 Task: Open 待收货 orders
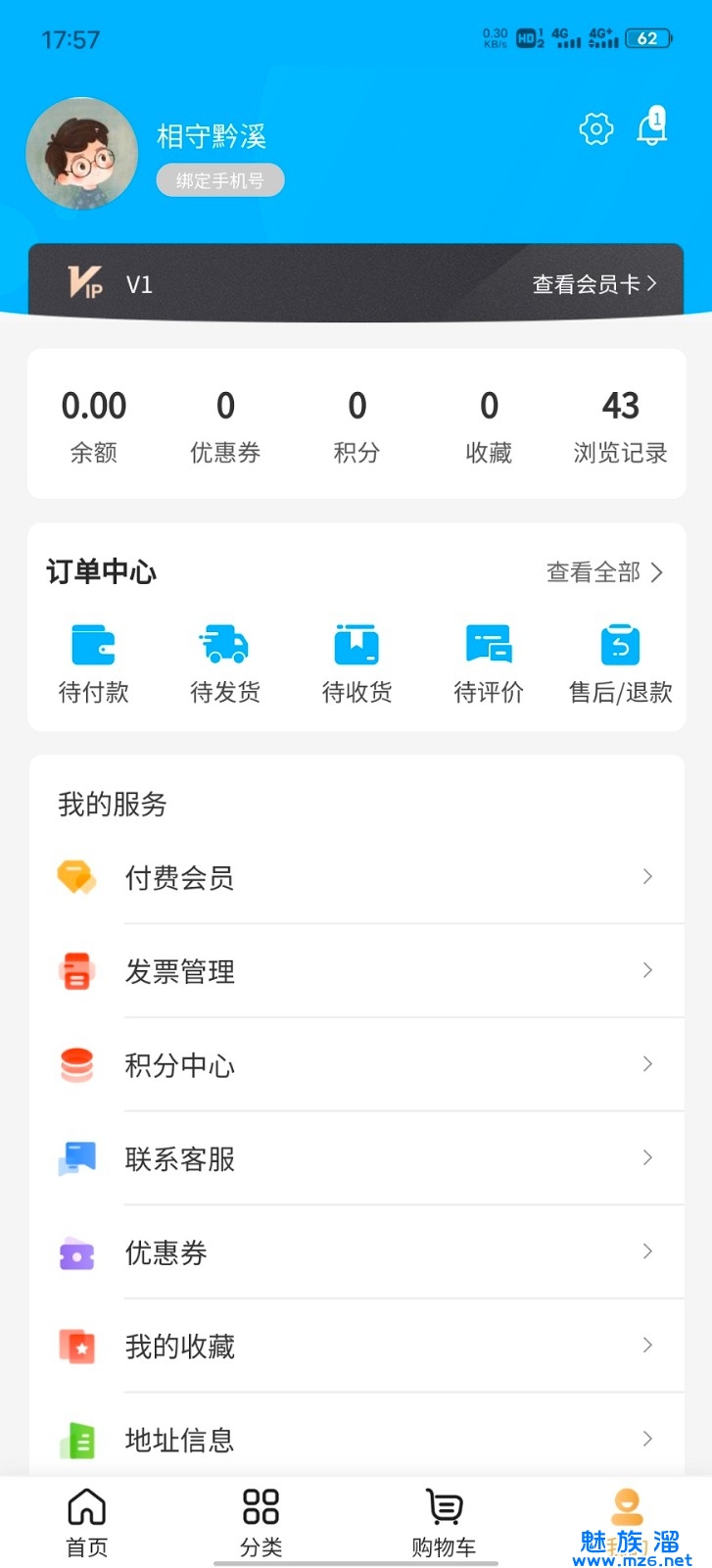tap(356, 663)
